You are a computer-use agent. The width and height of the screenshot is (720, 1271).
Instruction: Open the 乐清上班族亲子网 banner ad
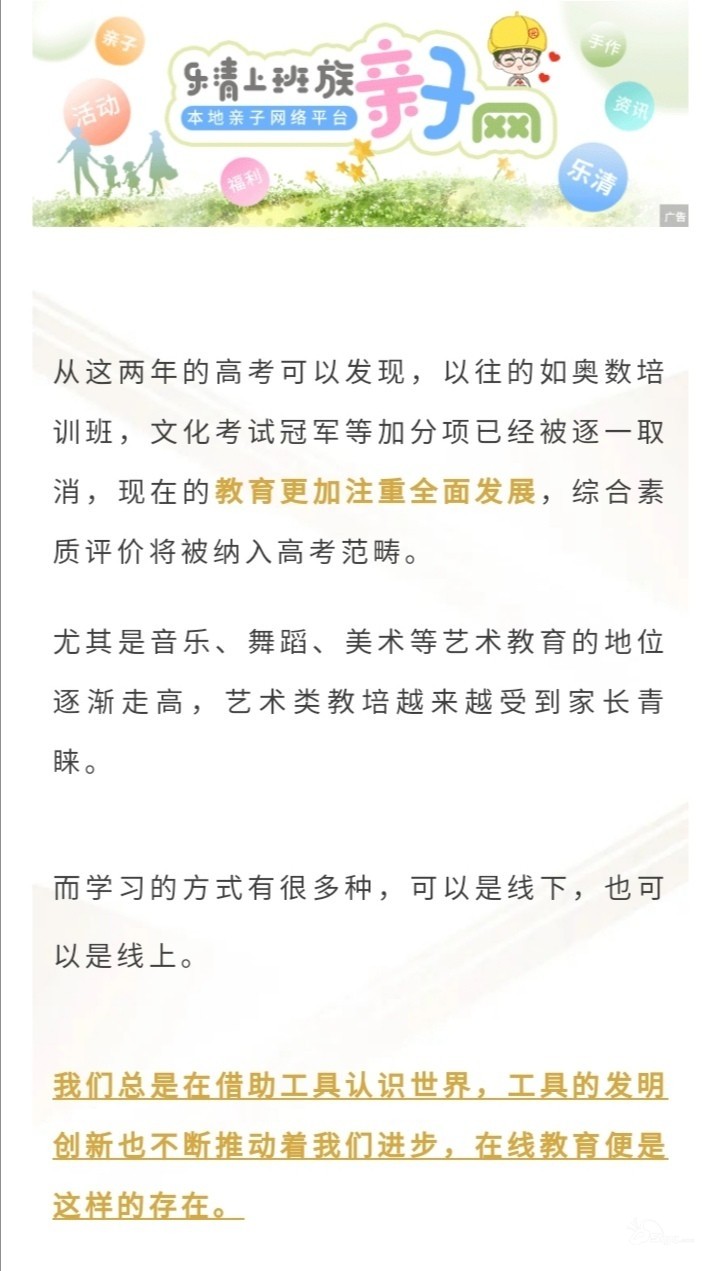point(360,115)
